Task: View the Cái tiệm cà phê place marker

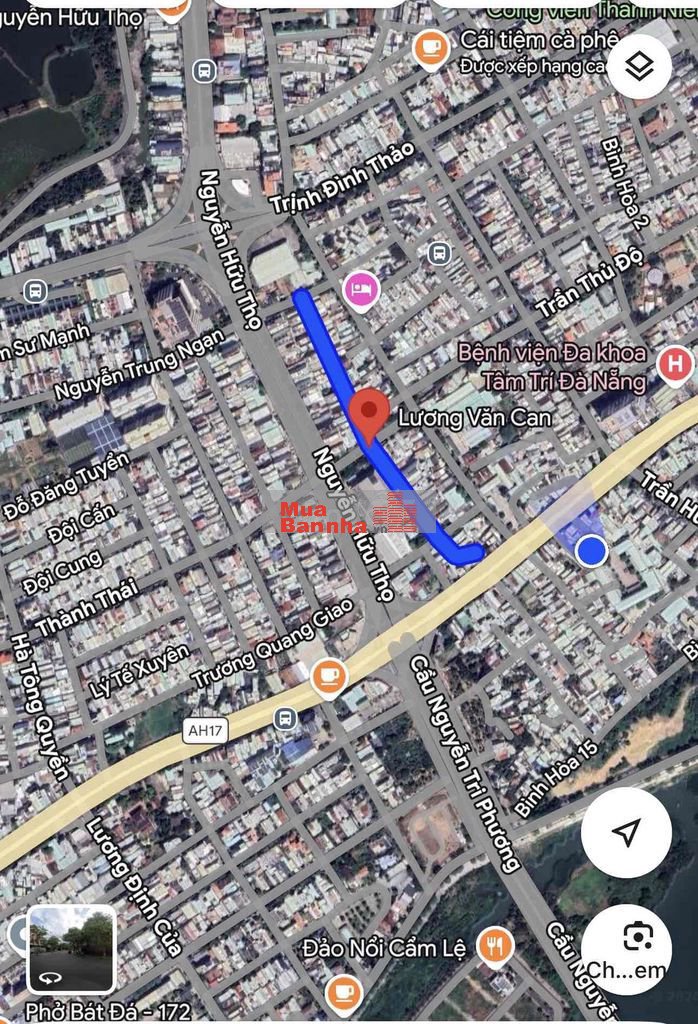Action: (431, 48)
